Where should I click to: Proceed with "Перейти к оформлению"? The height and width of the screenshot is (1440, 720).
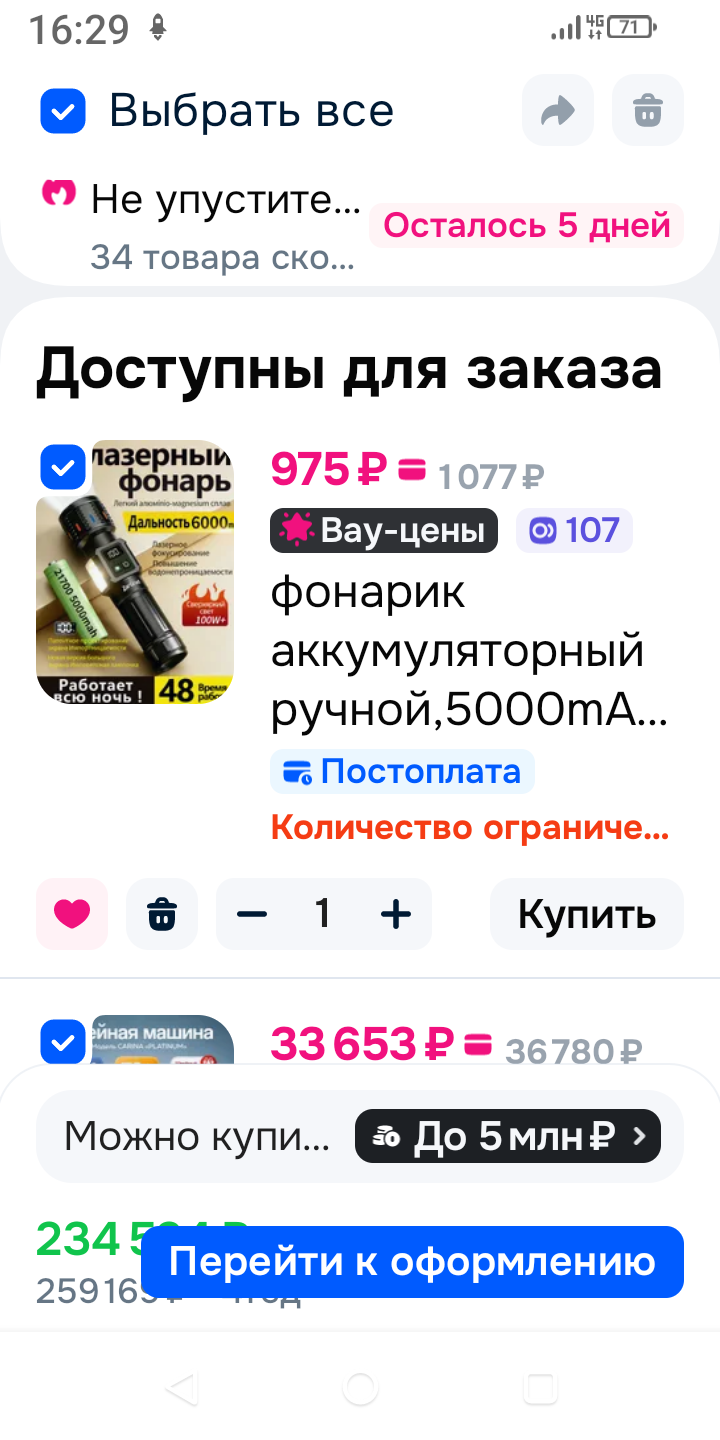click(412, 1261)
